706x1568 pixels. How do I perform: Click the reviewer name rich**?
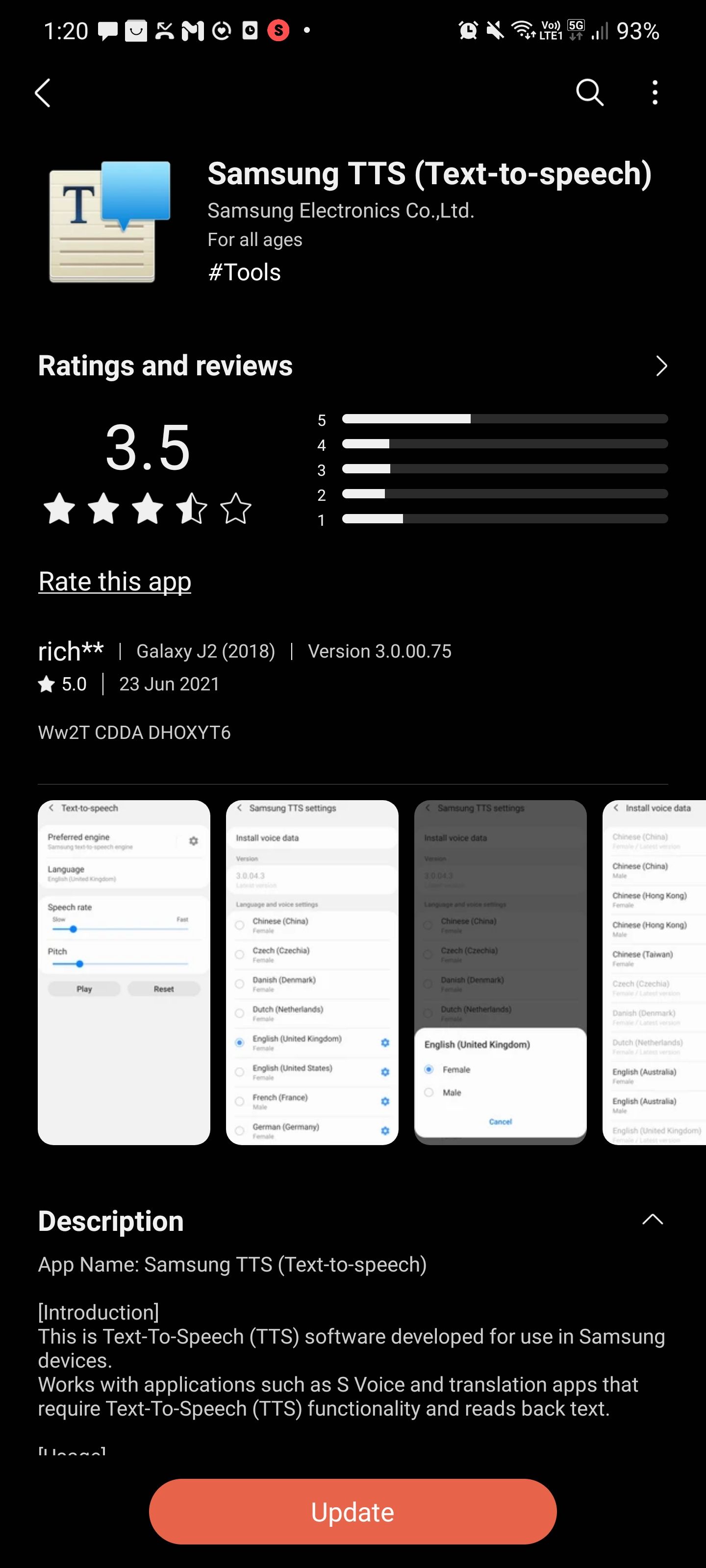71,651
